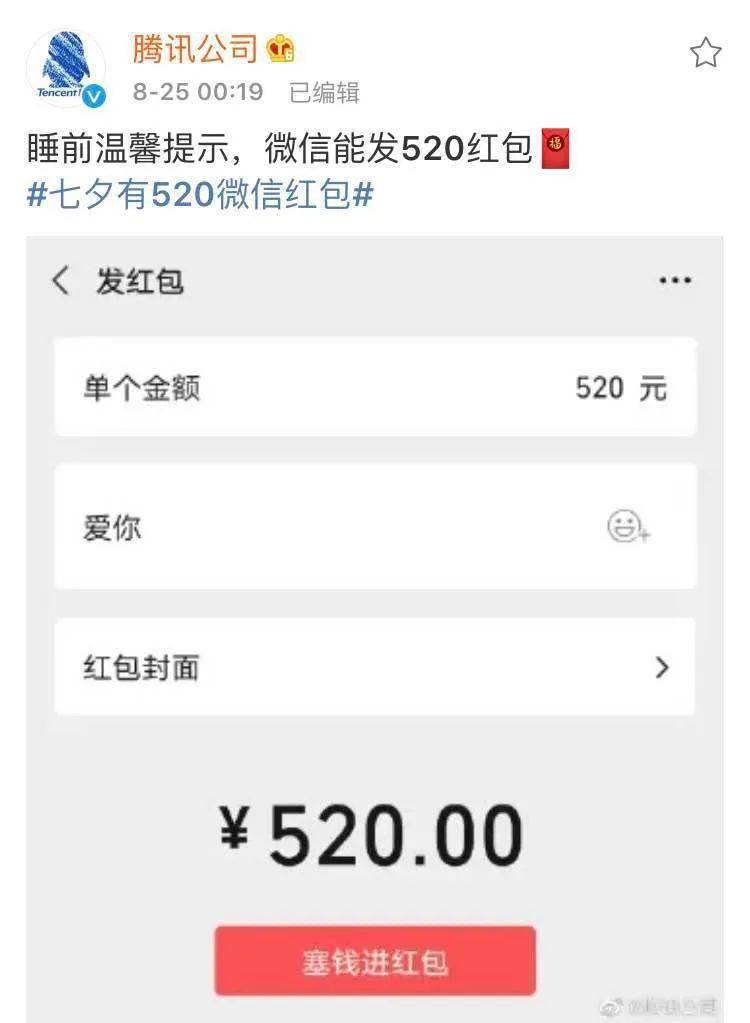
Task: Favorite this post with the star icon
Action: tap(705, 53)
